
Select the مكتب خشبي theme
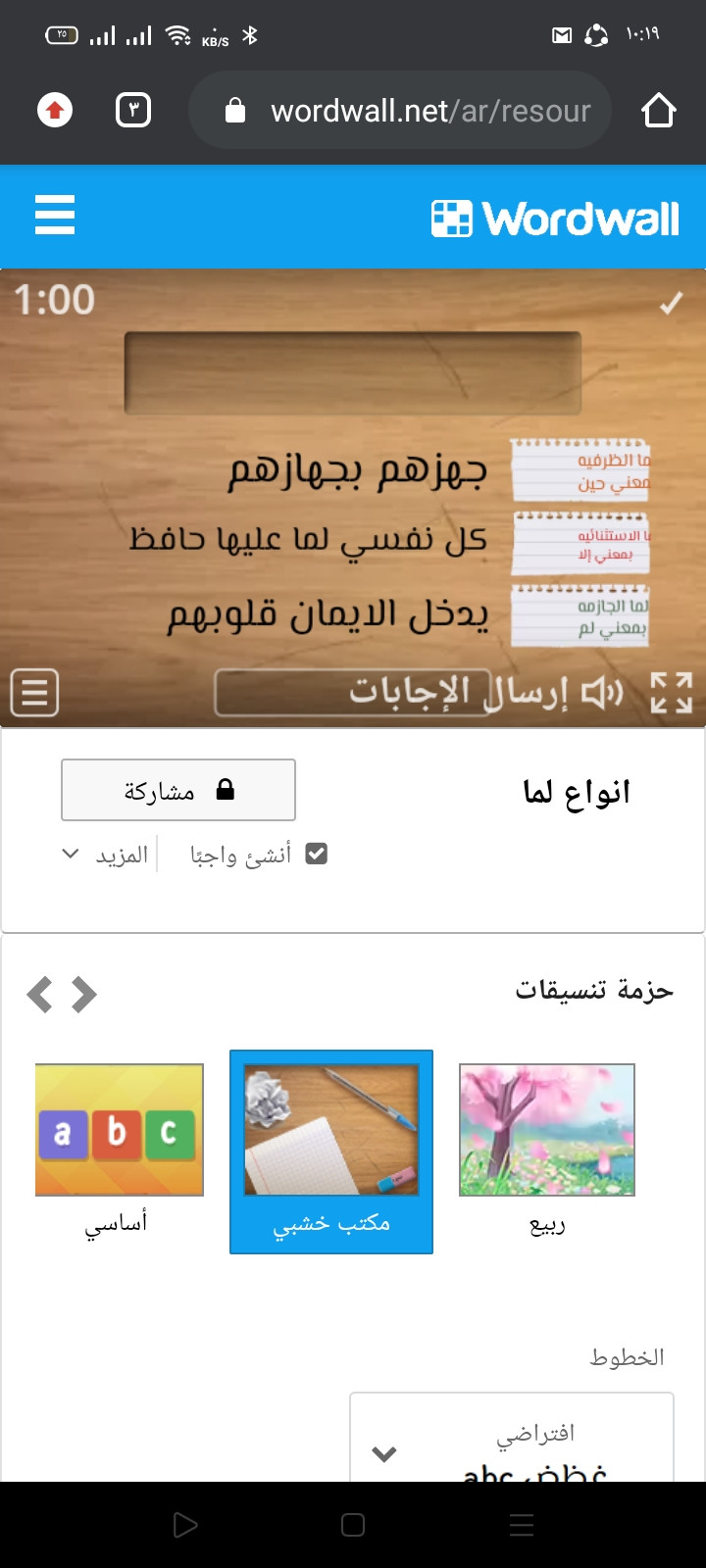[x=331, y=1151]
